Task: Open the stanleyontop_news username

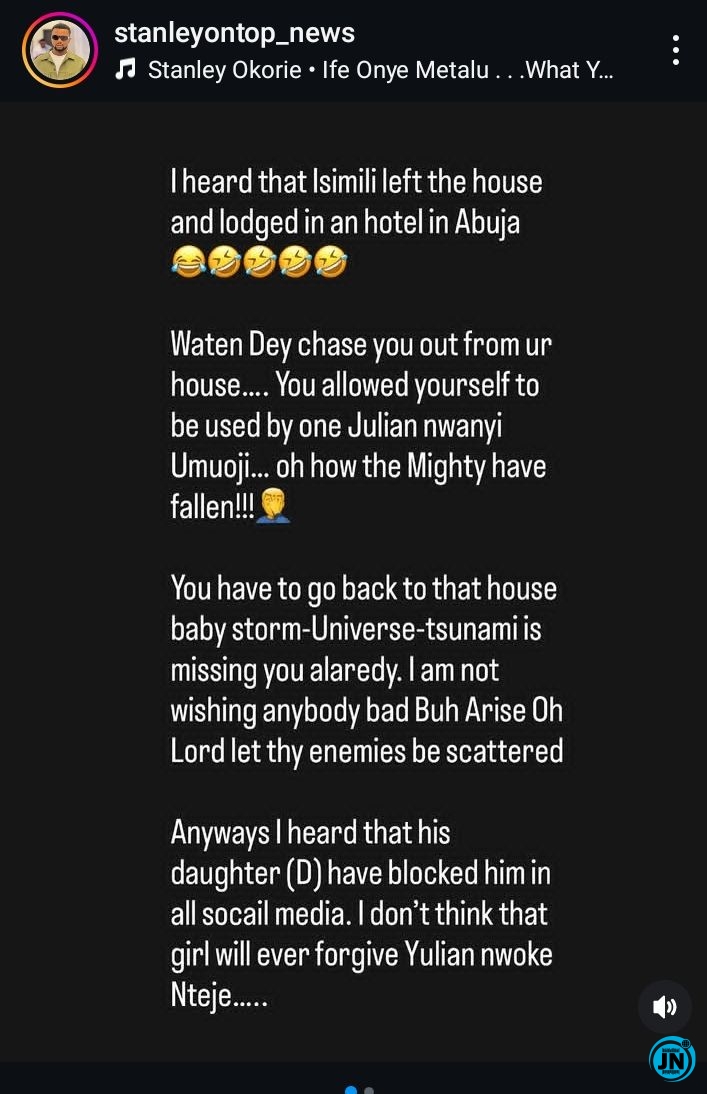Action: coord(234,33)
